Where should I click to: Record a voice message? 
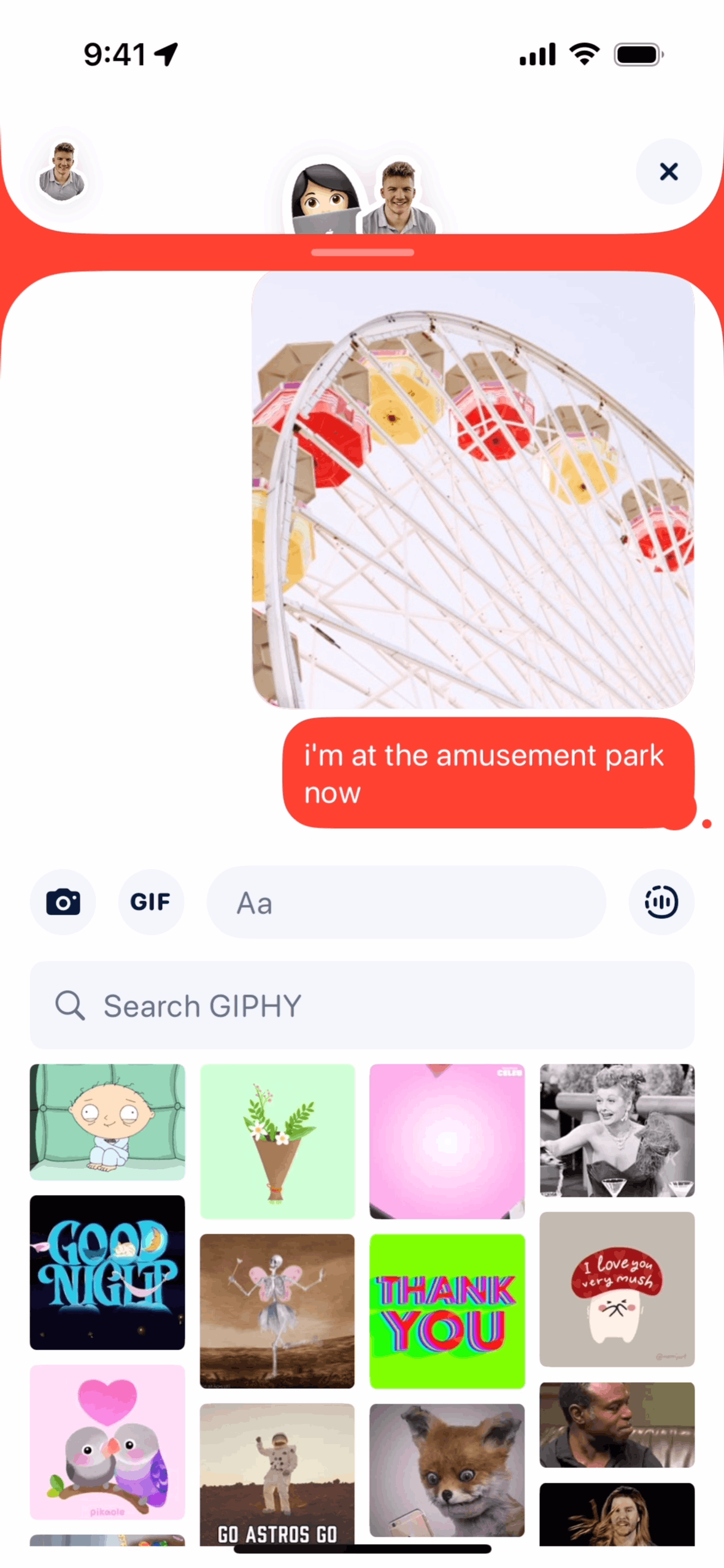pos(661,901)
